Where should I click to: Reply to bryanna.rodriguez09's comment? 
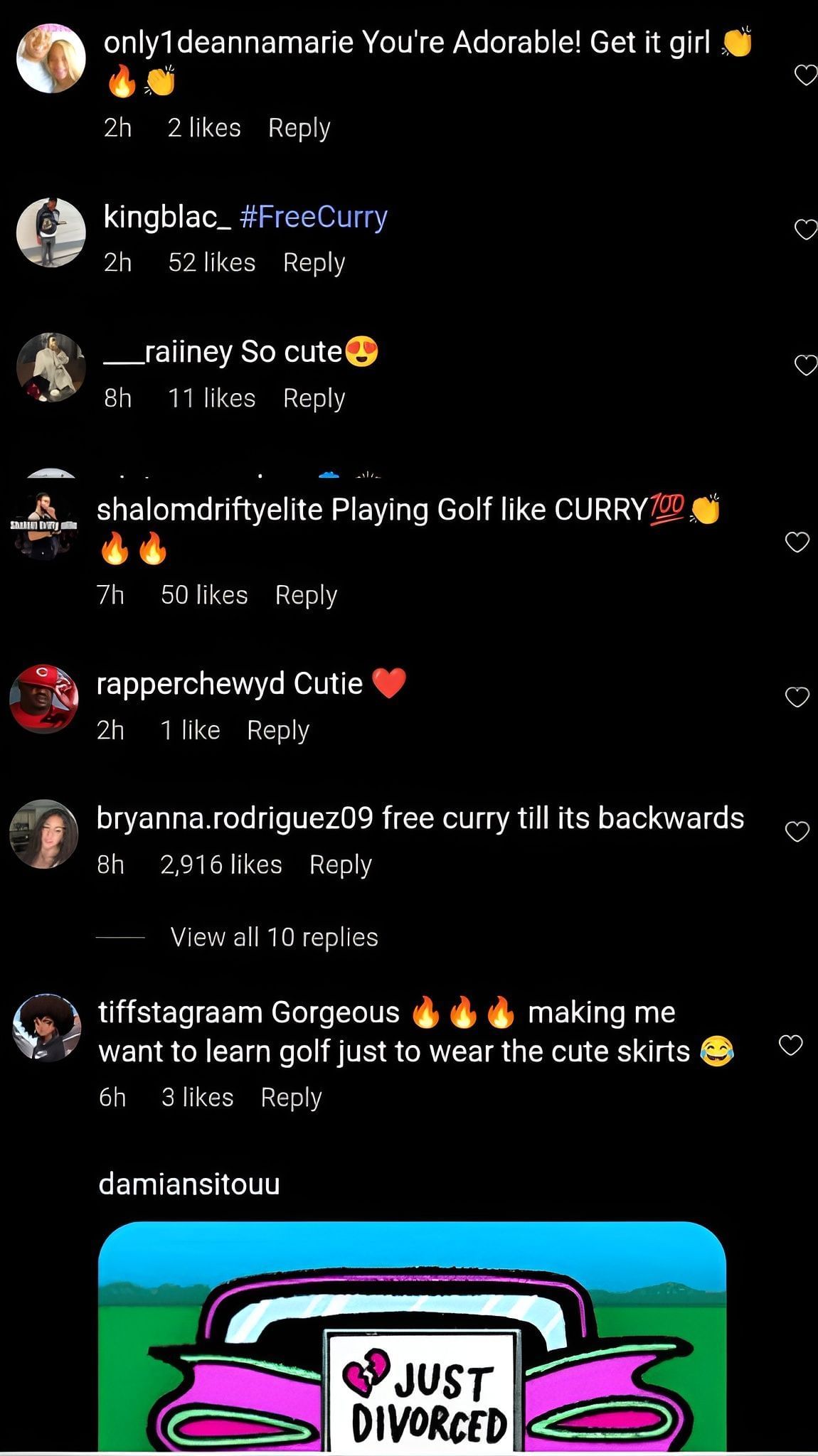click(x=340, y=864)
